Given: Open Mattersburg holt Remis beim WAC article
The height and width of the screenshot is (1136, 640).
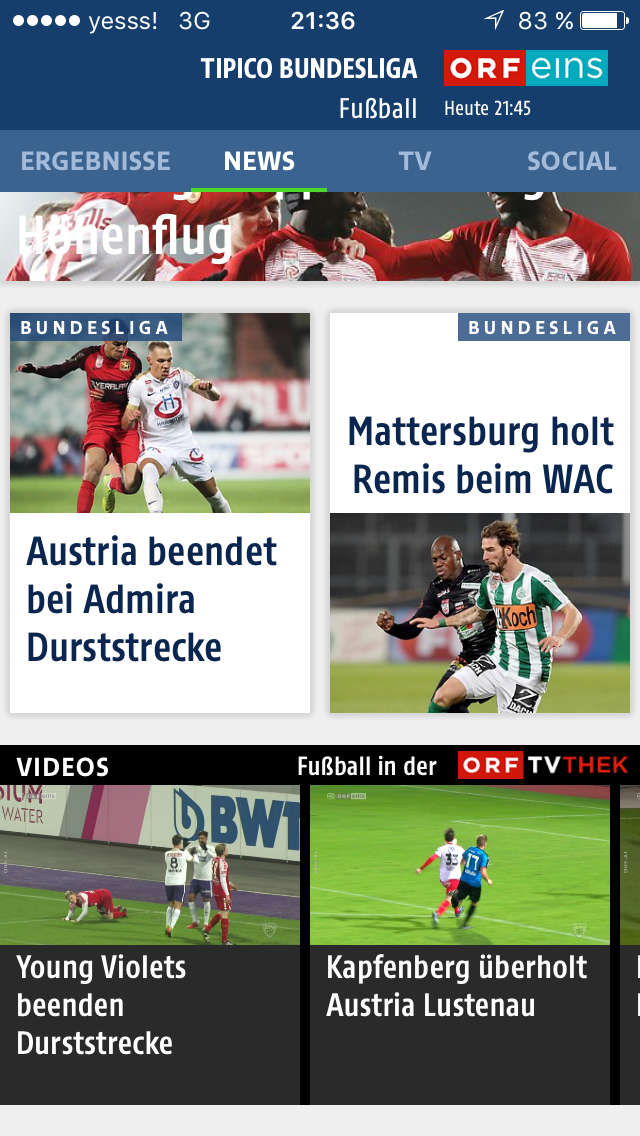Looking at the screenshot, I should tap(480, 513).
